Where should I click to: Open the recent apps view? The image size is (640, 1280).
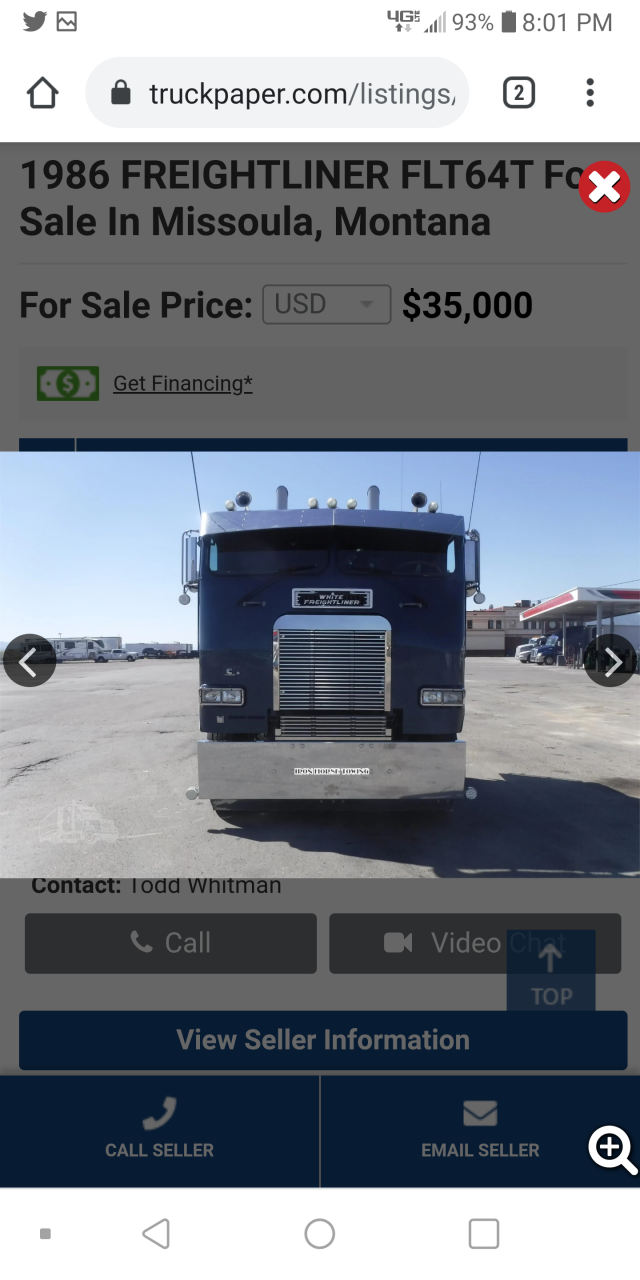[x=483, y=1234]
